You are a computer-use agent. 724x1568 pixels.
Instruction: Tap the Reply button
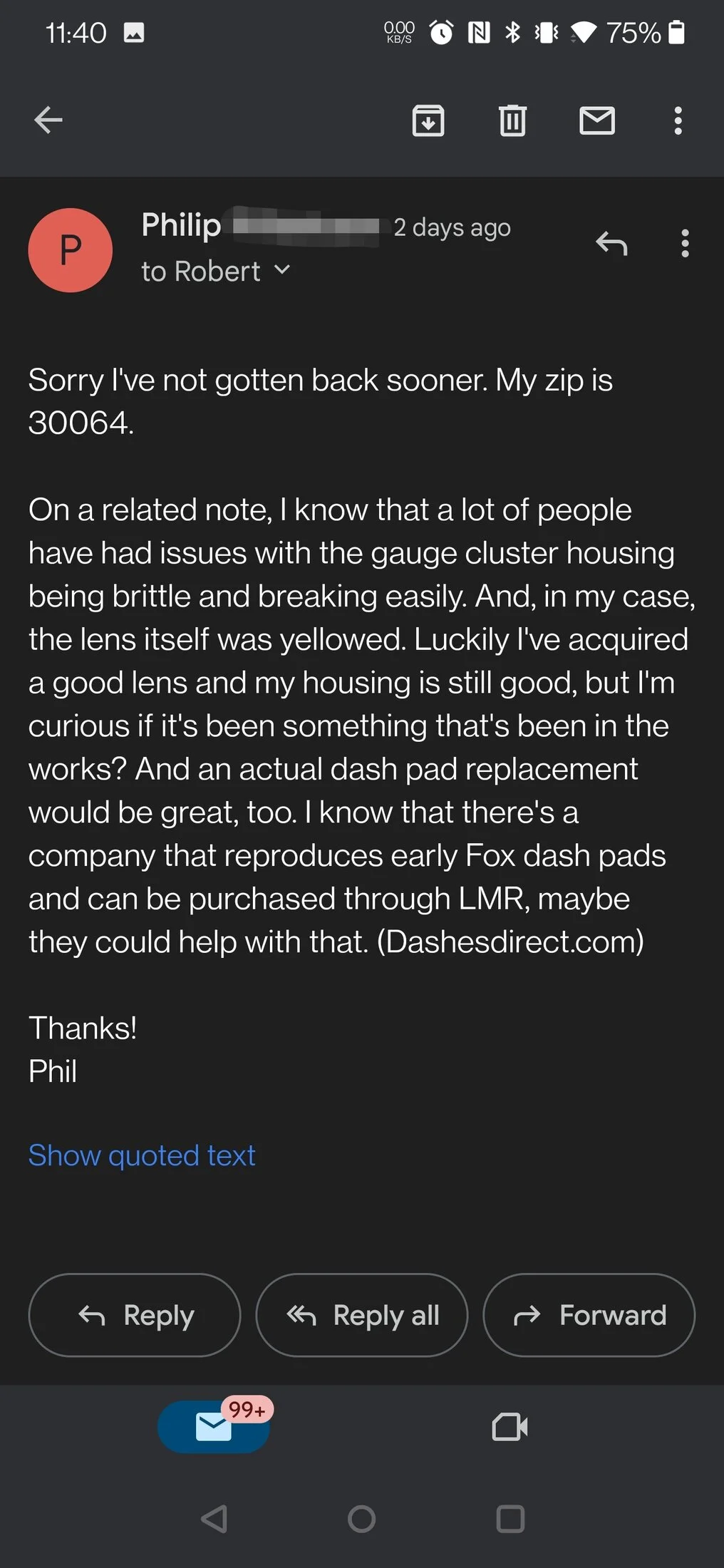[135, 1315]
